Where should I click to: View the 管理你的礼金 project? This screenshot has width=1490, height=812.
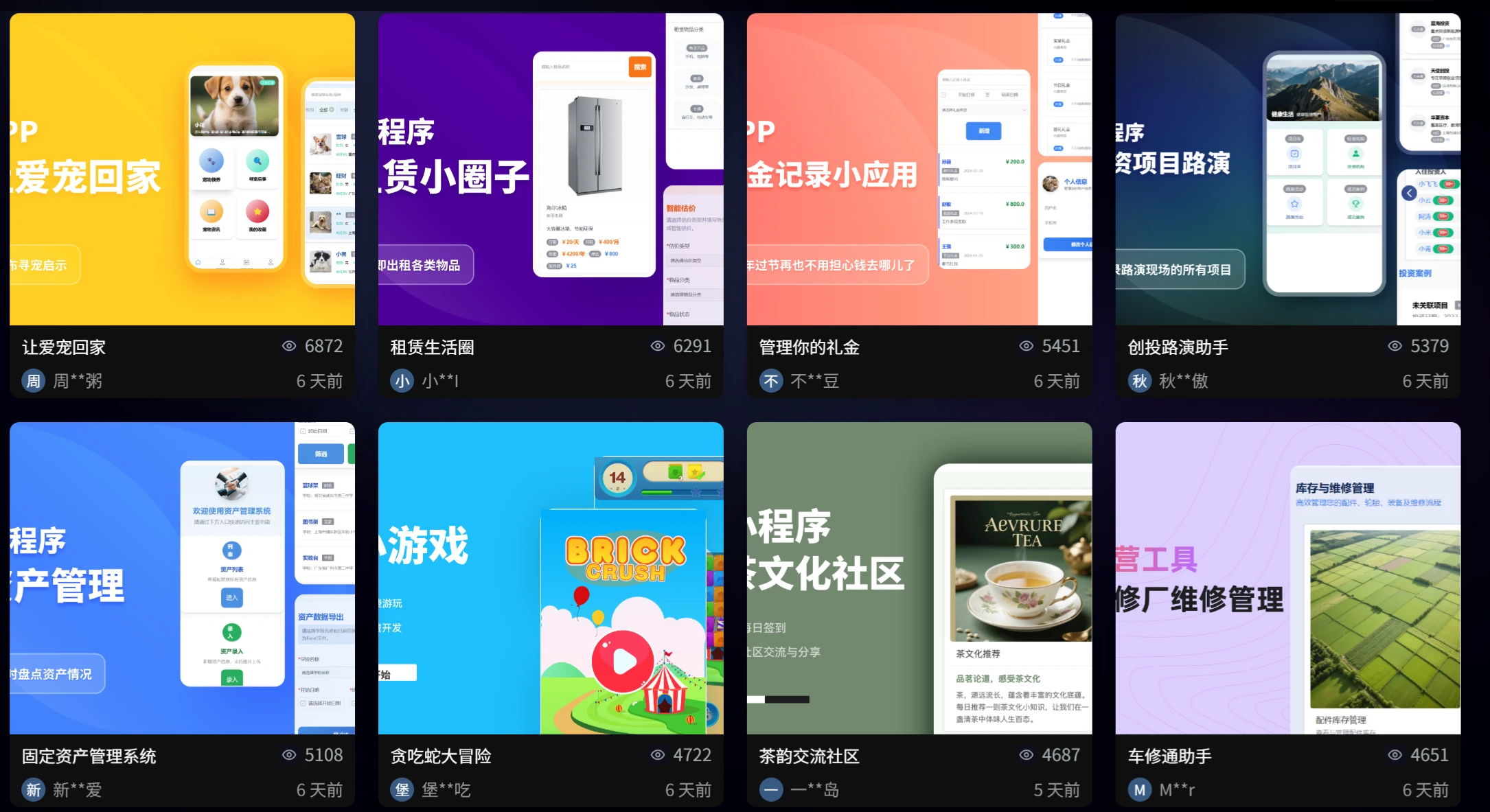[919, 169]
